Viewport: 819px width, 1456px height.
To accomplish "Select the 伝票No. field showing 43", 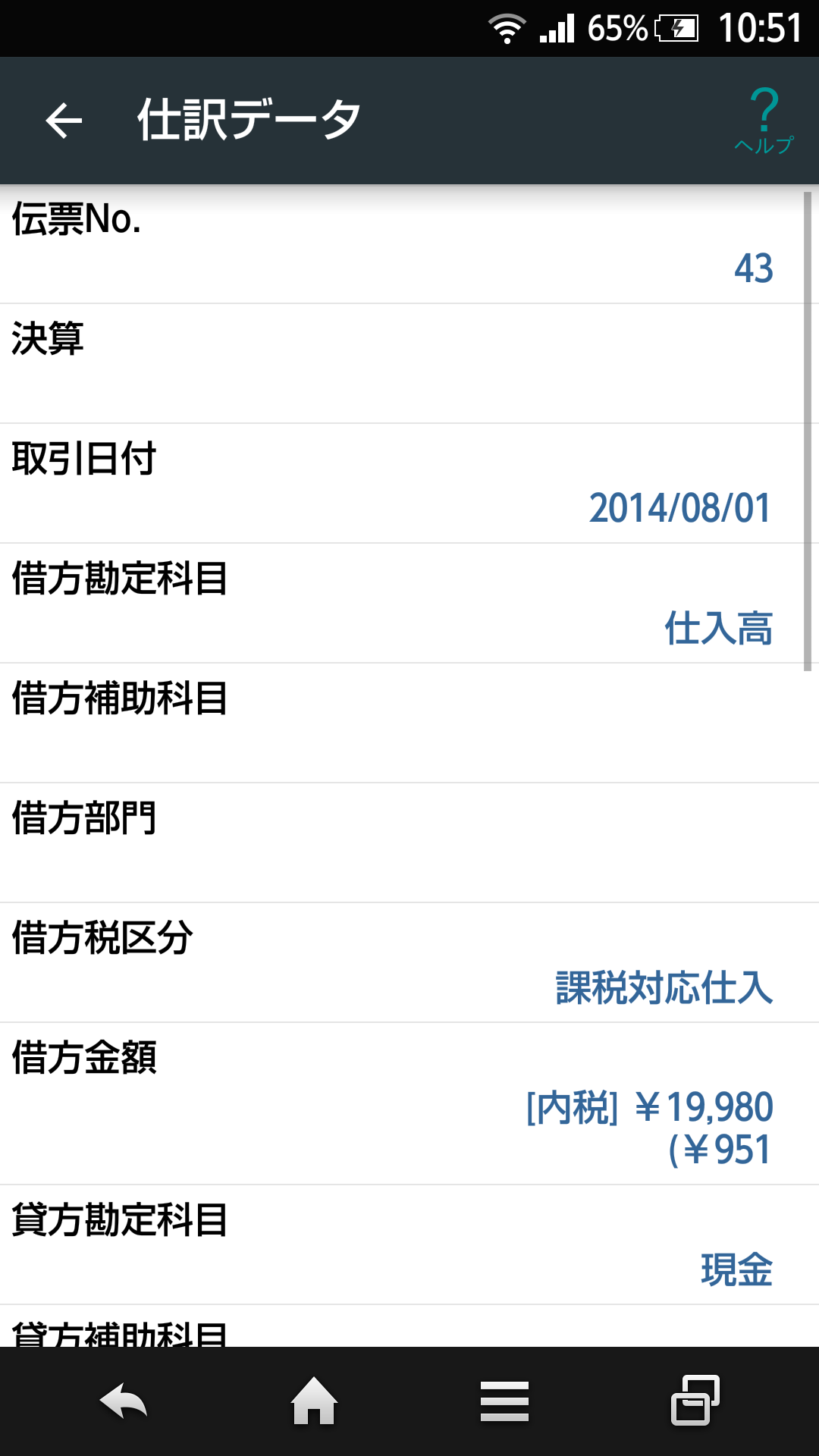I will 409,244.
